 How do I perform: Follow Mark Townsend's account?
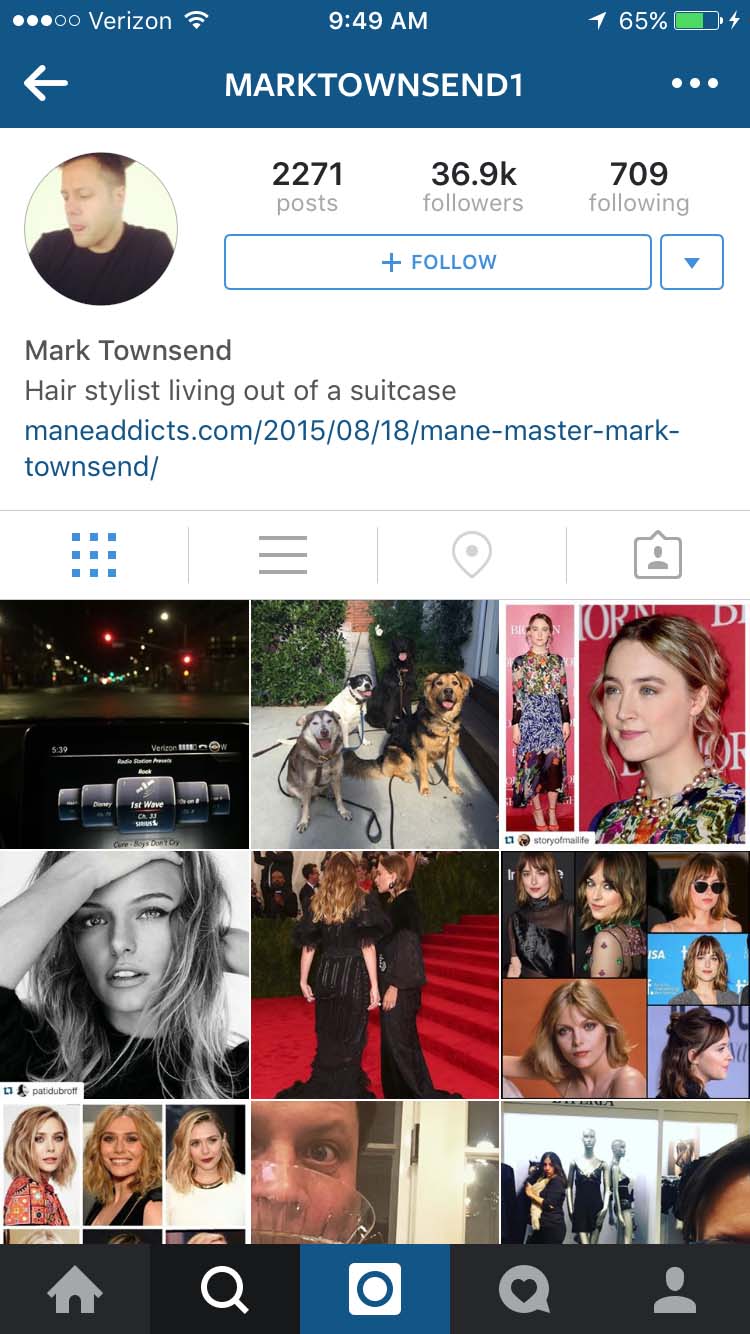(x=438, y=262)
